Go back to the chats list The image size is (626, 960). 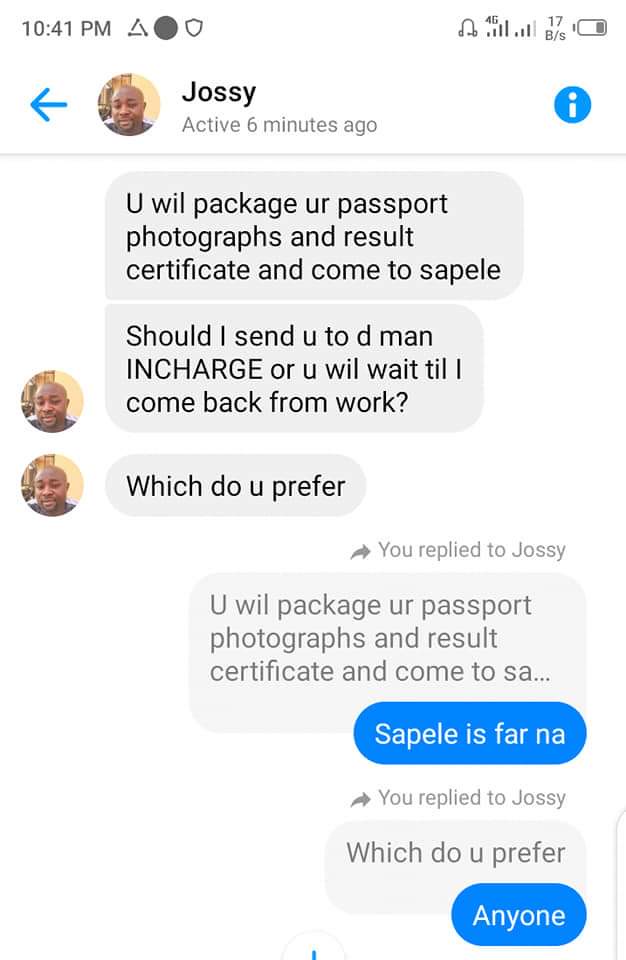coord(48,104)
